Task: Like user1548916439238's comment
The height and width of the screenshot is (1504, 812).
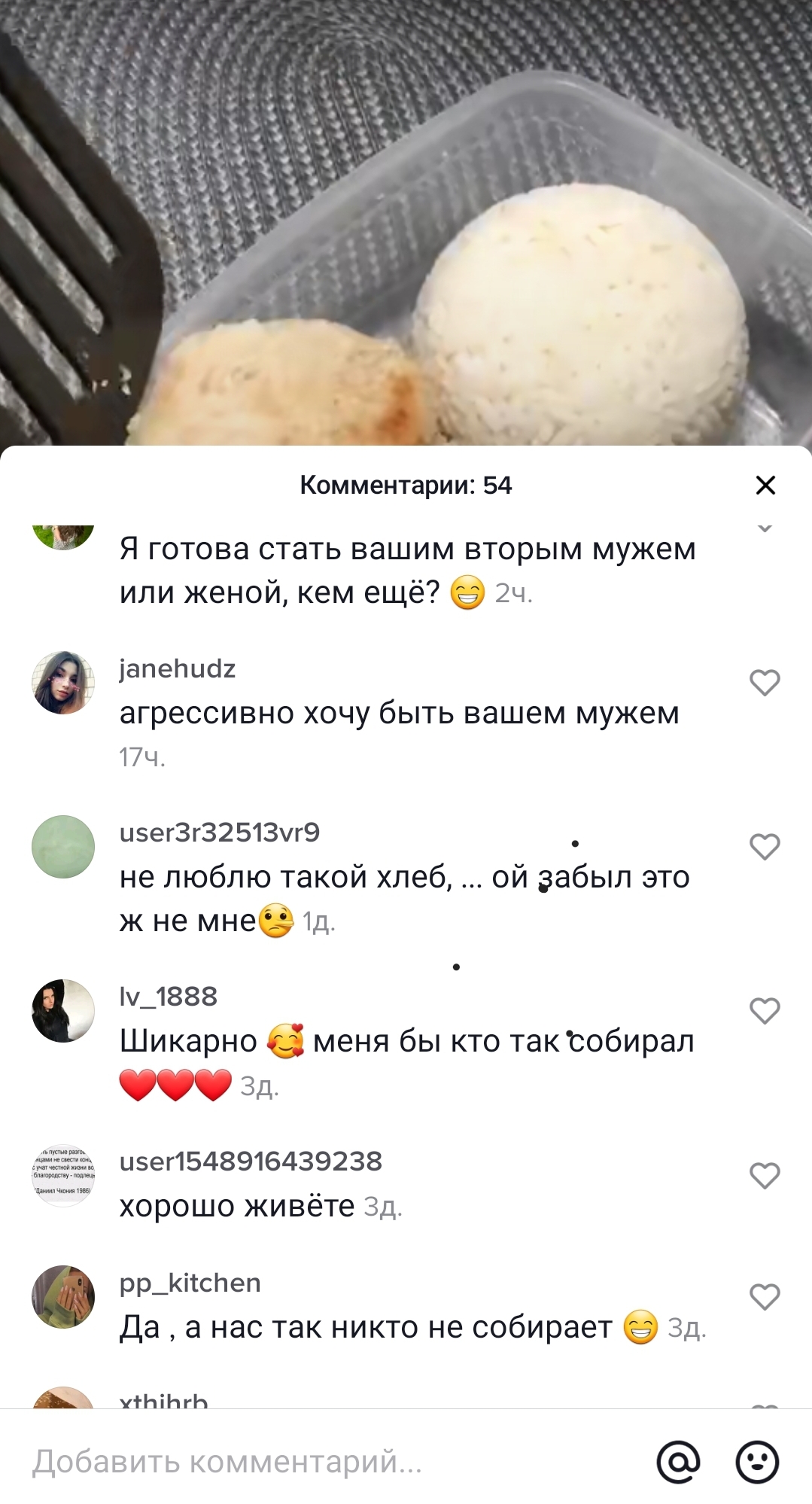Action: 765,1175
